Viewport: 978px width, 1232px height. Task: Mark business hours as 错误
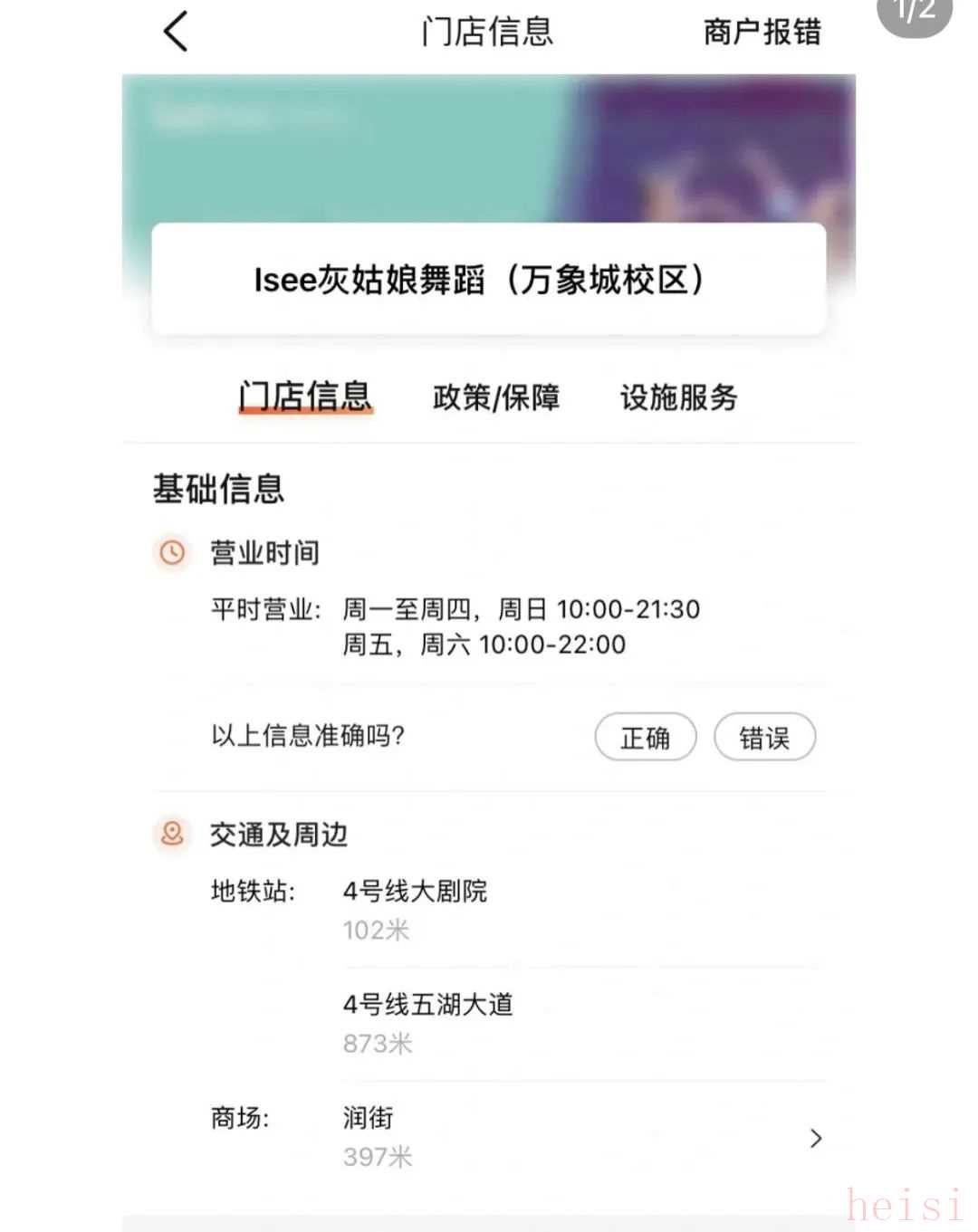point(764,738)
